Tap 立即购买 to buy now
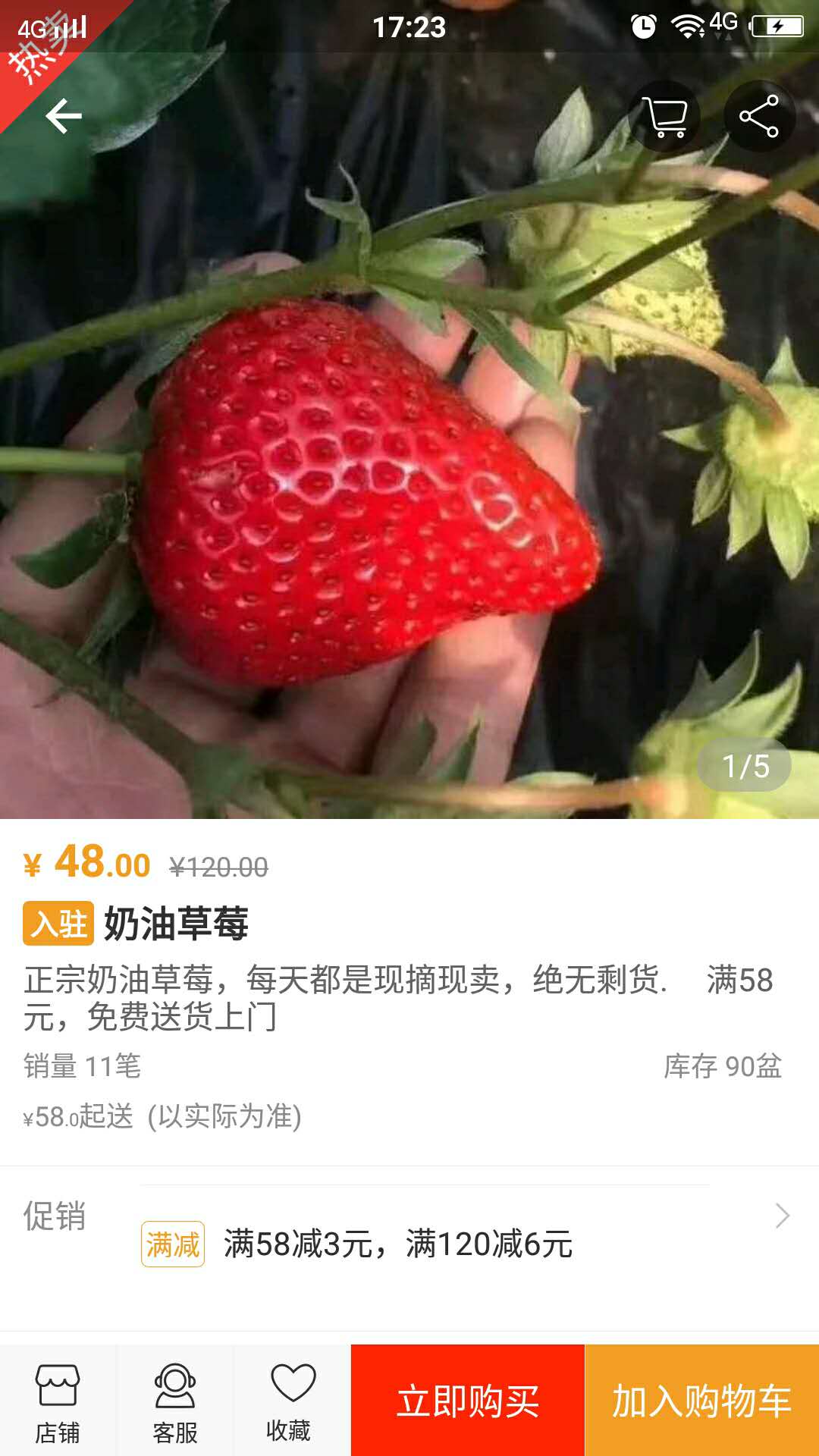The width and height of the screenshot is (819, 1456). 468,1401
